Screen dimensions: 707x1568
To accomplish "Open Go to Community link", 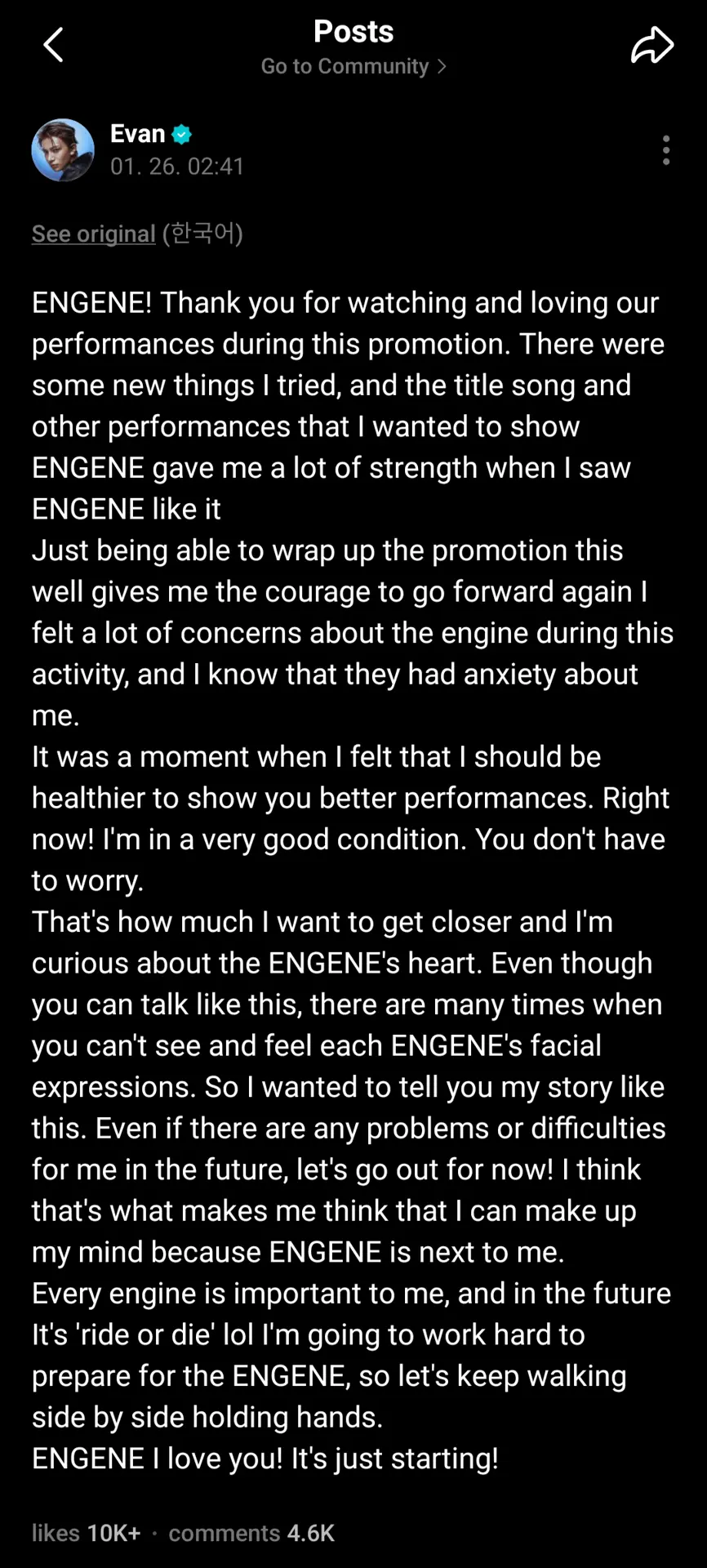I will [x=353, y=66].
